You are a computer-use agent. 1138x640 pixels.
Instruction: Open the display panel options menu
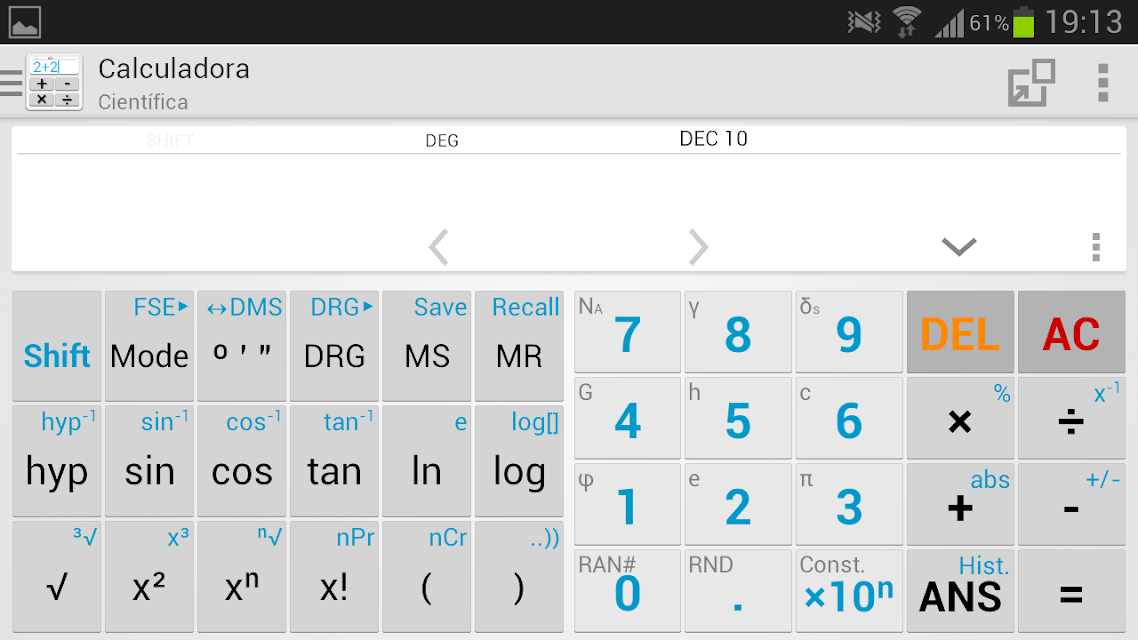click(x=1096, y=247)
